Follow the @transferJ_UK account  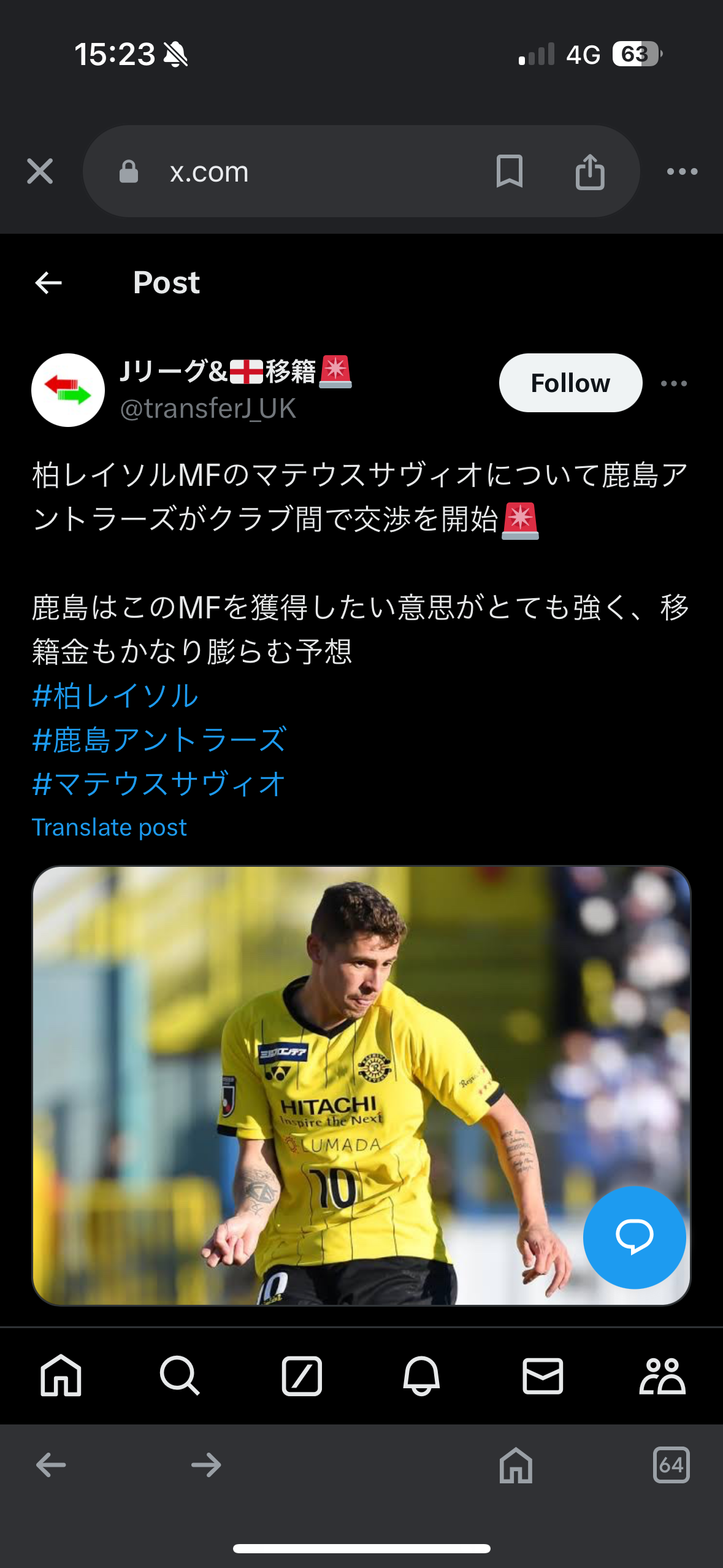[570, 383]
